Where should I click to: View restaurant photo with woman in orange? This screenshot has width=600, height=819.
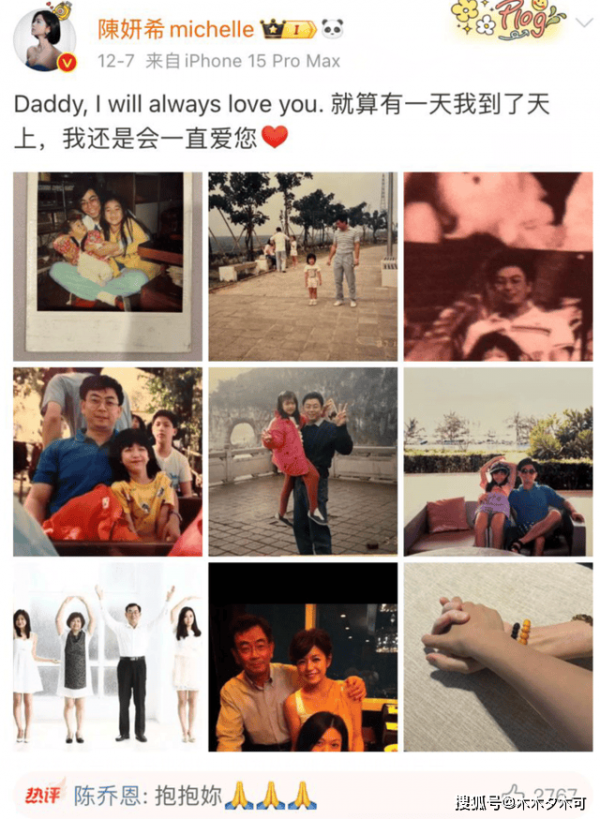pyautogui.click(x=303, y=656)
